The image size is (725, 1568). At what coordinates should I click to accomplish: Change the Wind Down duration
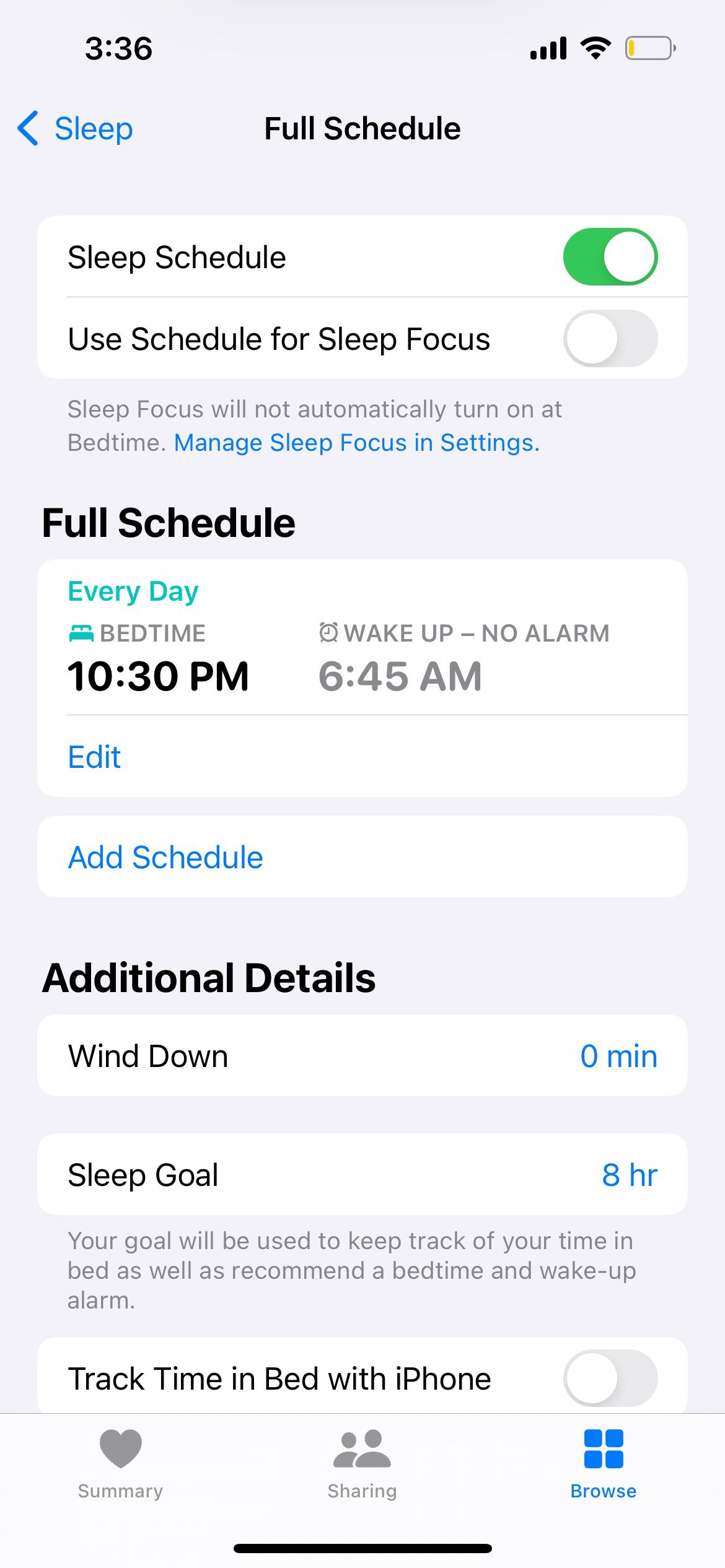point(618,1056)
